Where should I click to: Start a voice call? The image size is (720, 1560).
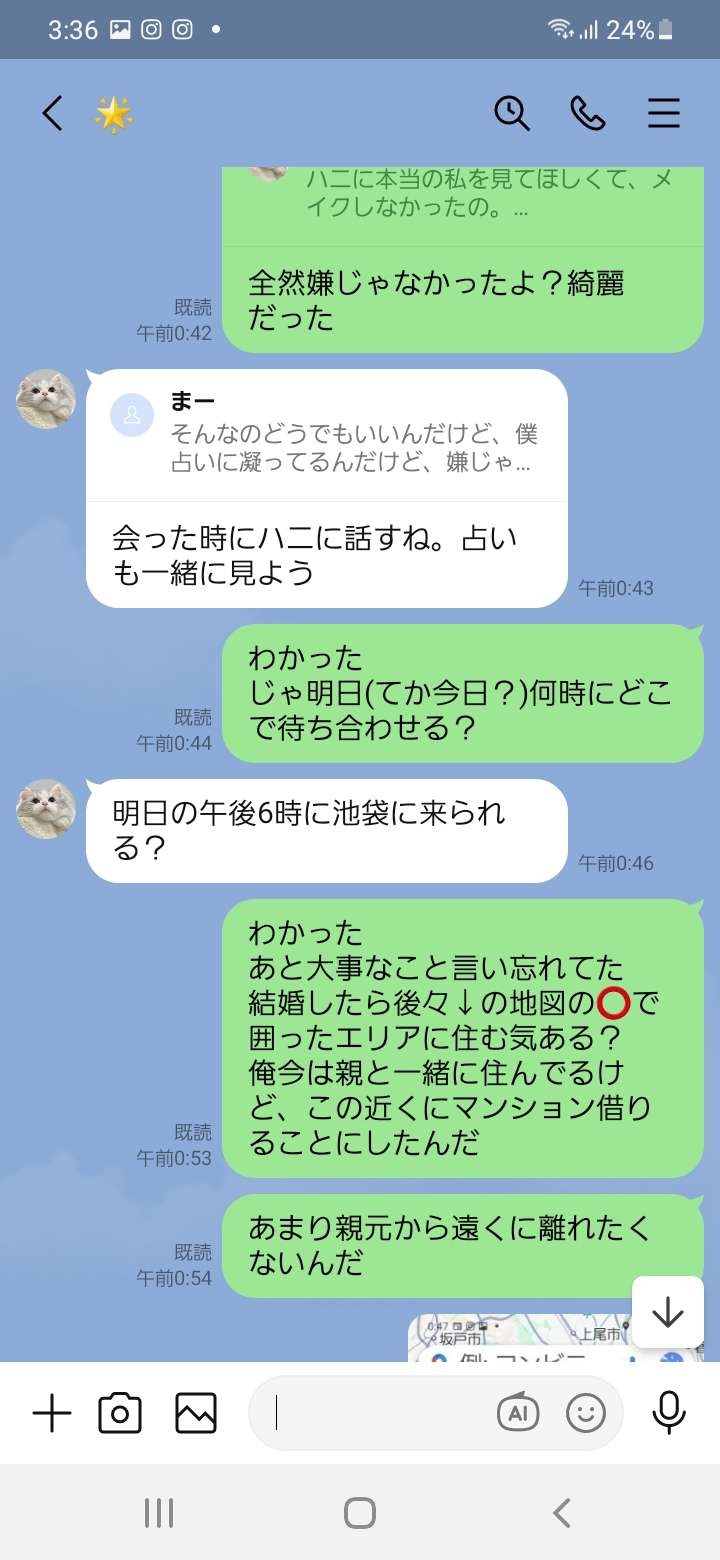(x=588, y=114)
